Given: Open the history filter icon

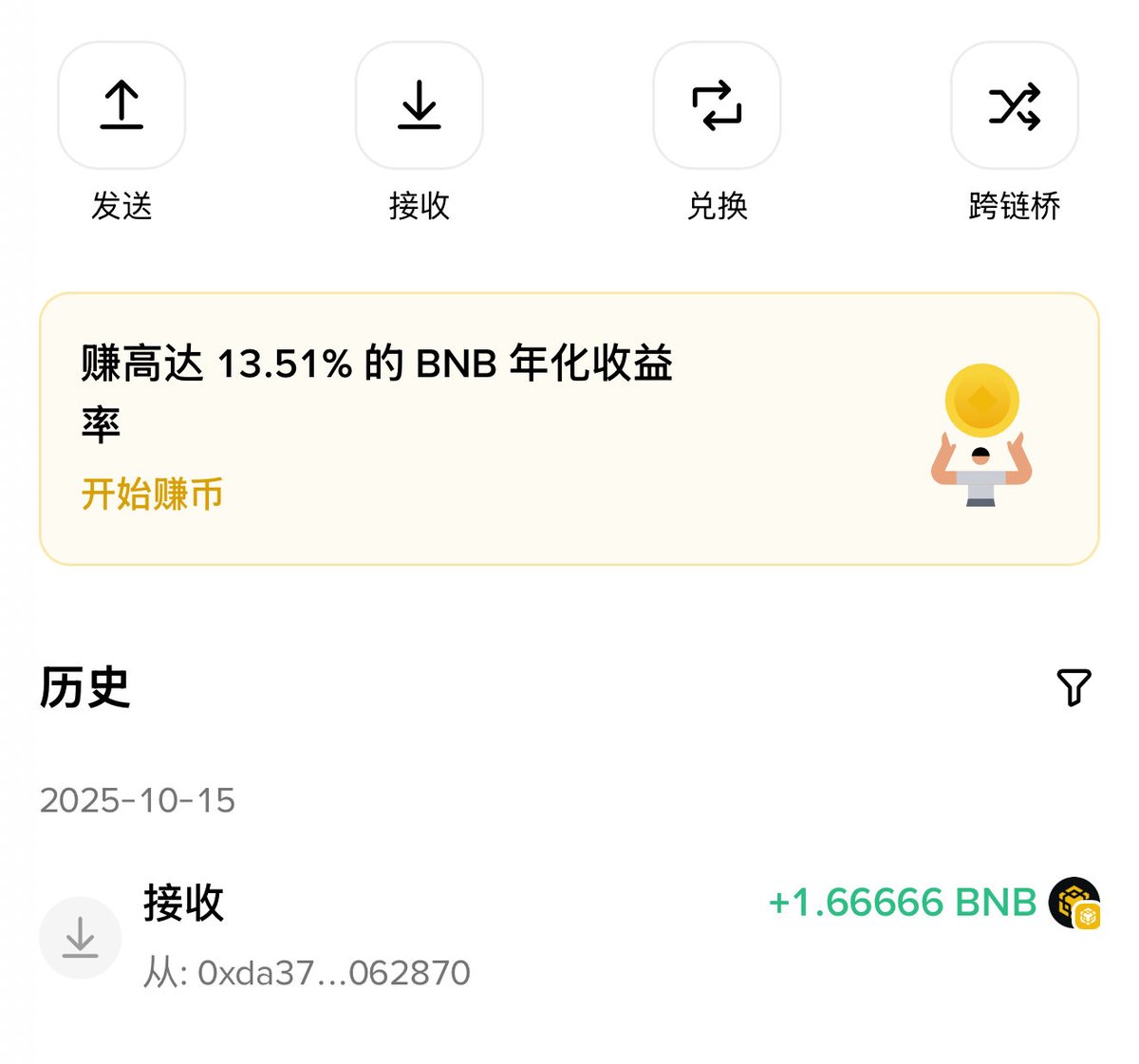Looking at the screenshot, I should tap(1074, 687).
